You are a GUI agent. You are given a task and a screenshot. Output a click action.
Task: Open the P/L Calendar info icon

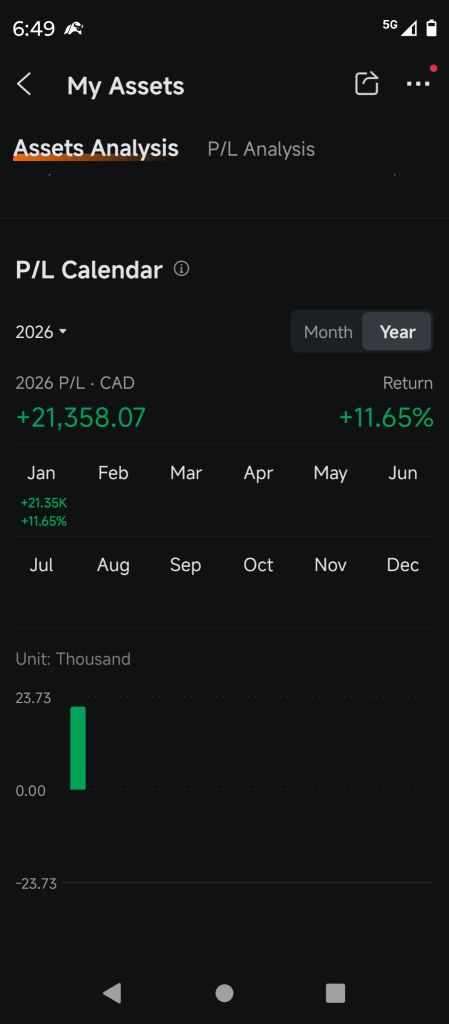[181, 268]
